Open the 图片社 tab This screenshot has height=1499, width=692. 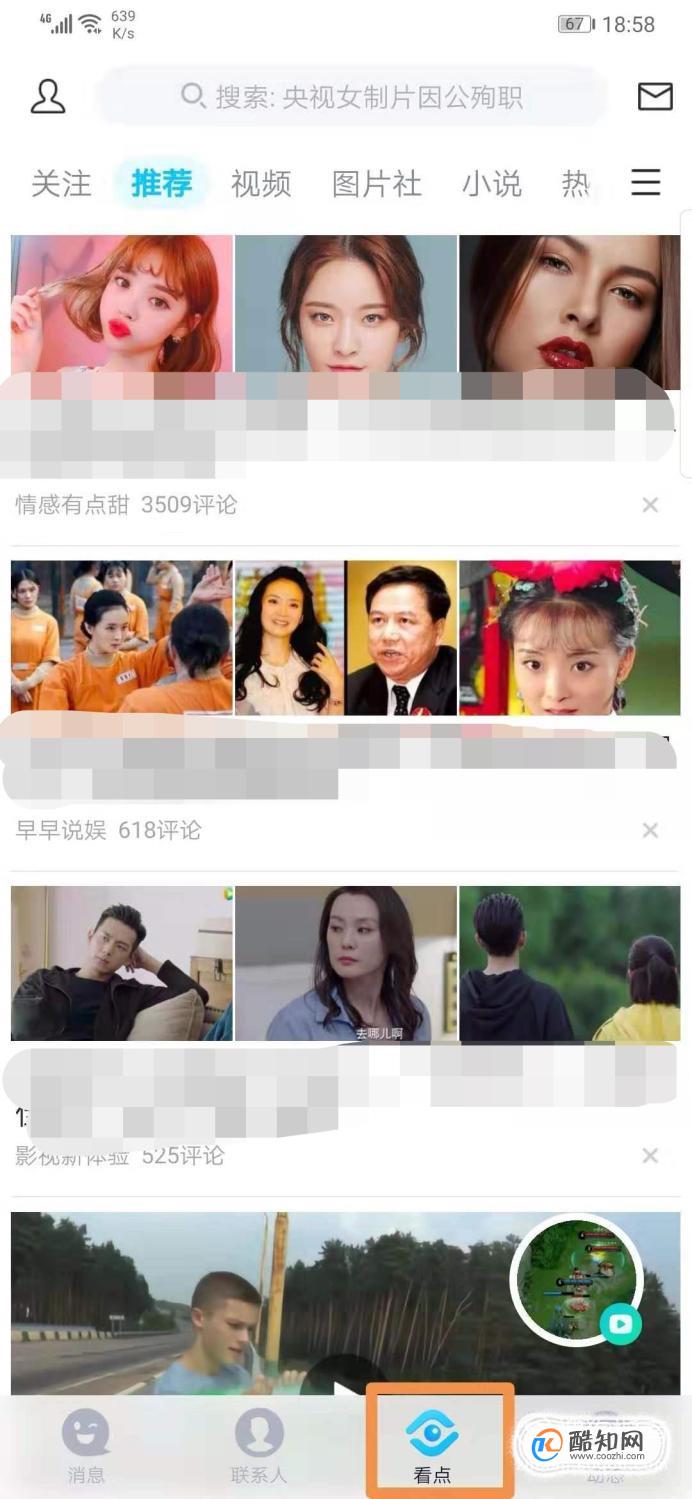tap(376, 183)
